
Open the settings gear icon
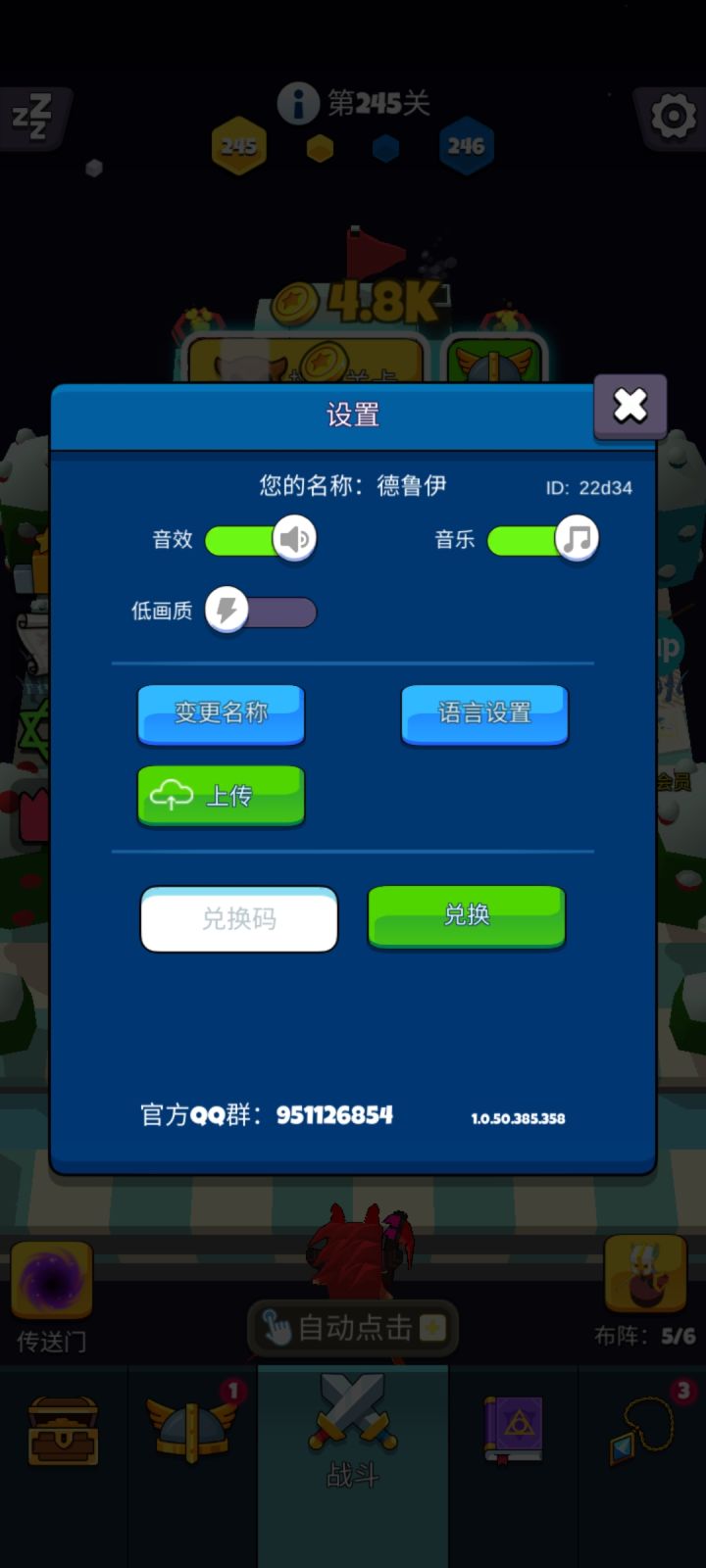pyautogui.click(x=671, y=115)
